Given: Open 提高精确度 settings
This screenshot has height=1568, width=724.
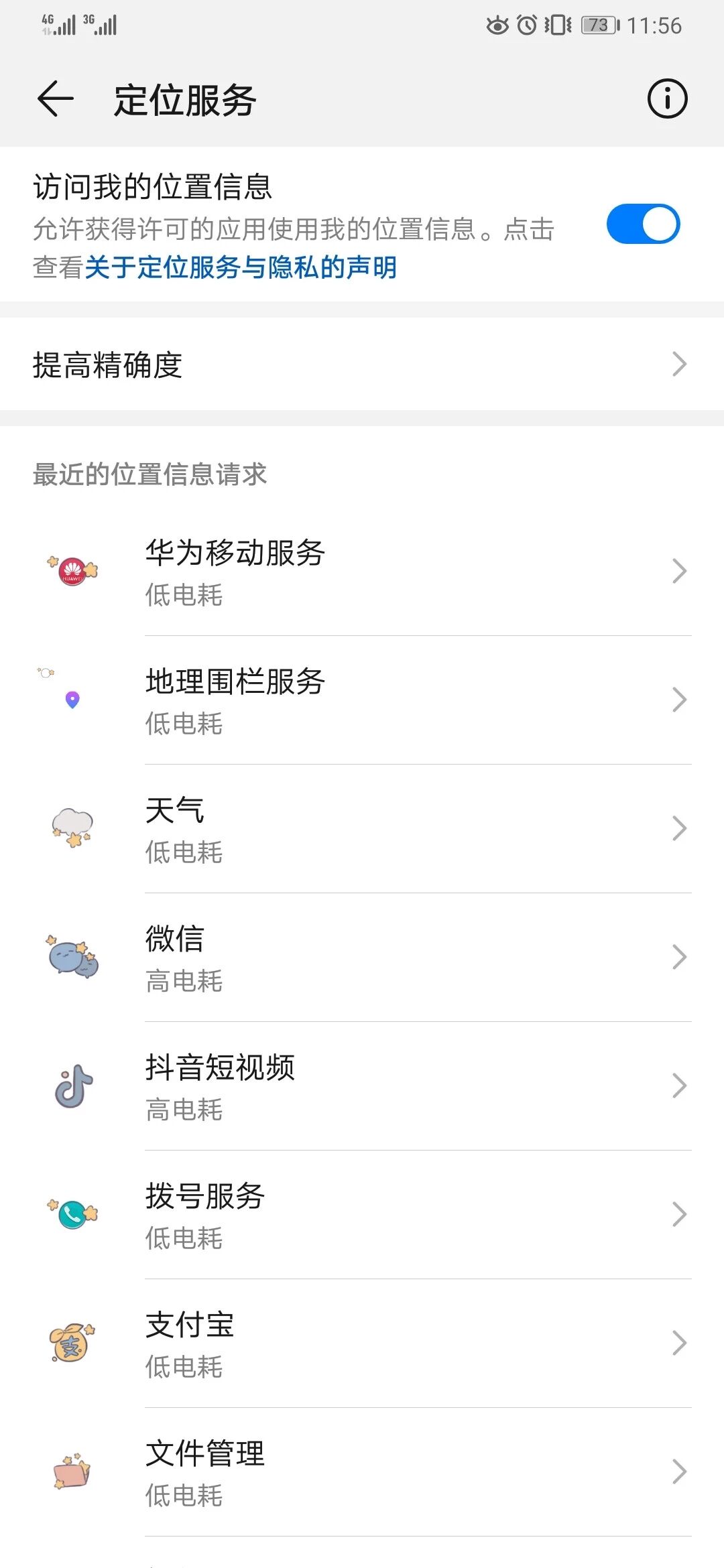Looking at the screenshot, I should click(362, 365).
